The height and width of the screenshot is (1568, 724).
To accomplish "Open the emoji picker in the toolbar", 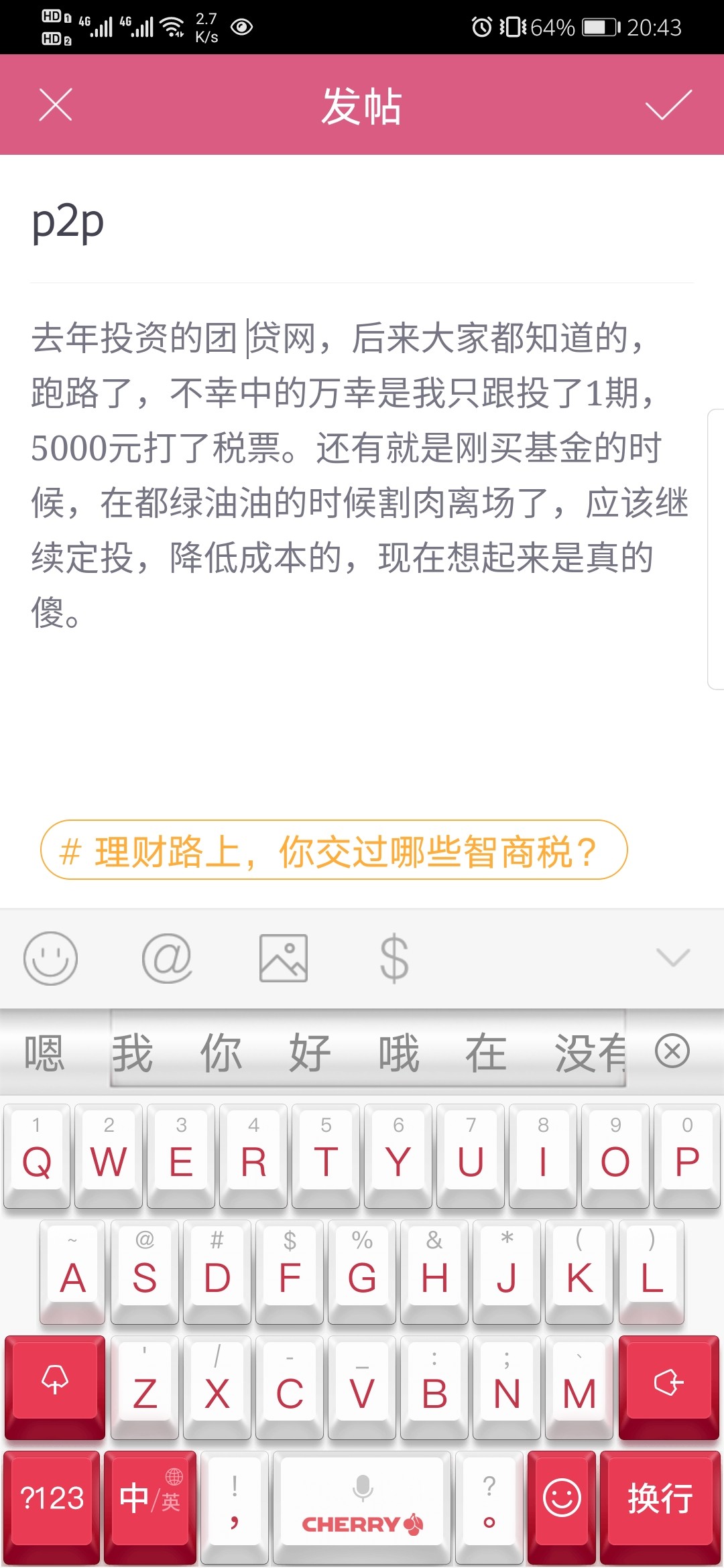I will [x=50, y=958].
